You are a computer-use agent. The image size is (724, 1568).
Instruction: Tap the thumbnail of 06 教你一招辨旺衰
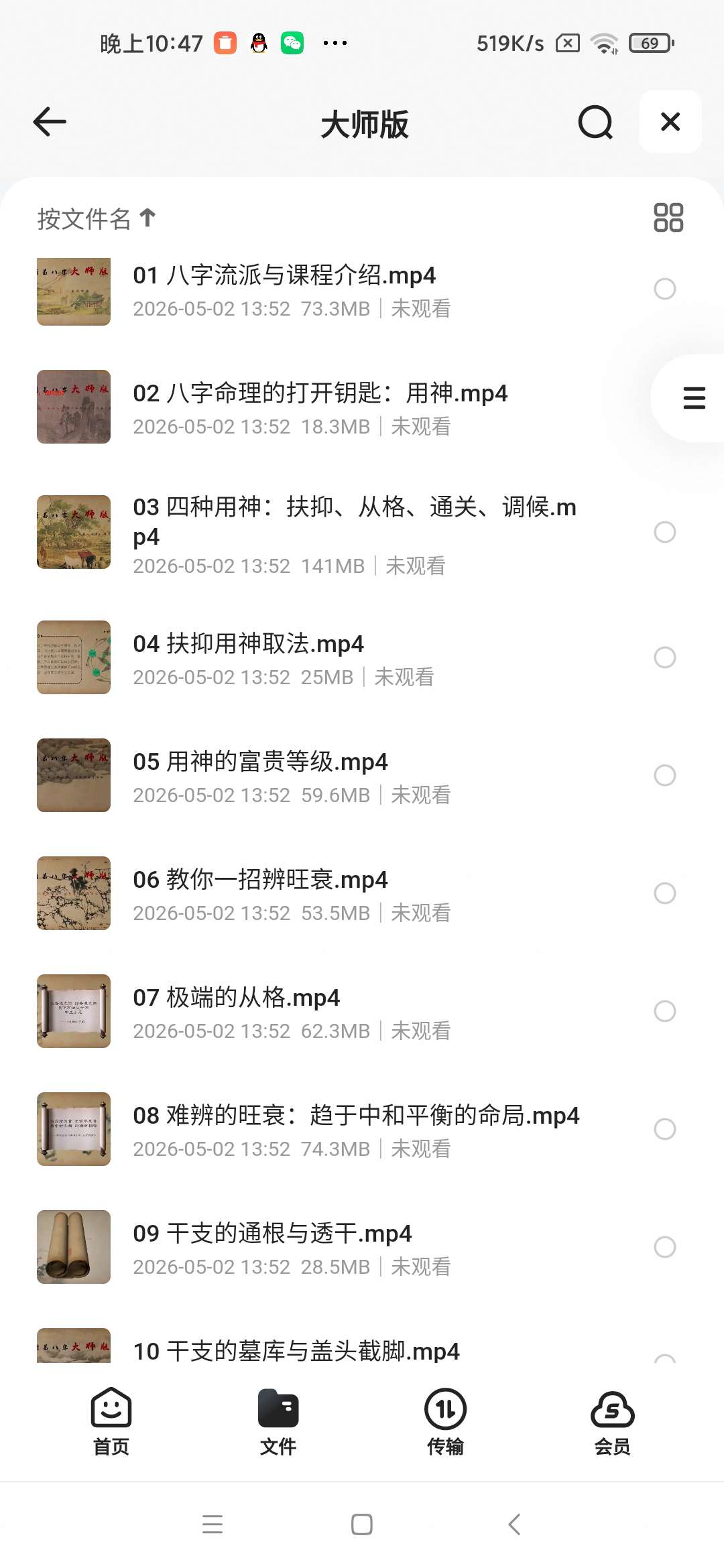click(74, 893)
